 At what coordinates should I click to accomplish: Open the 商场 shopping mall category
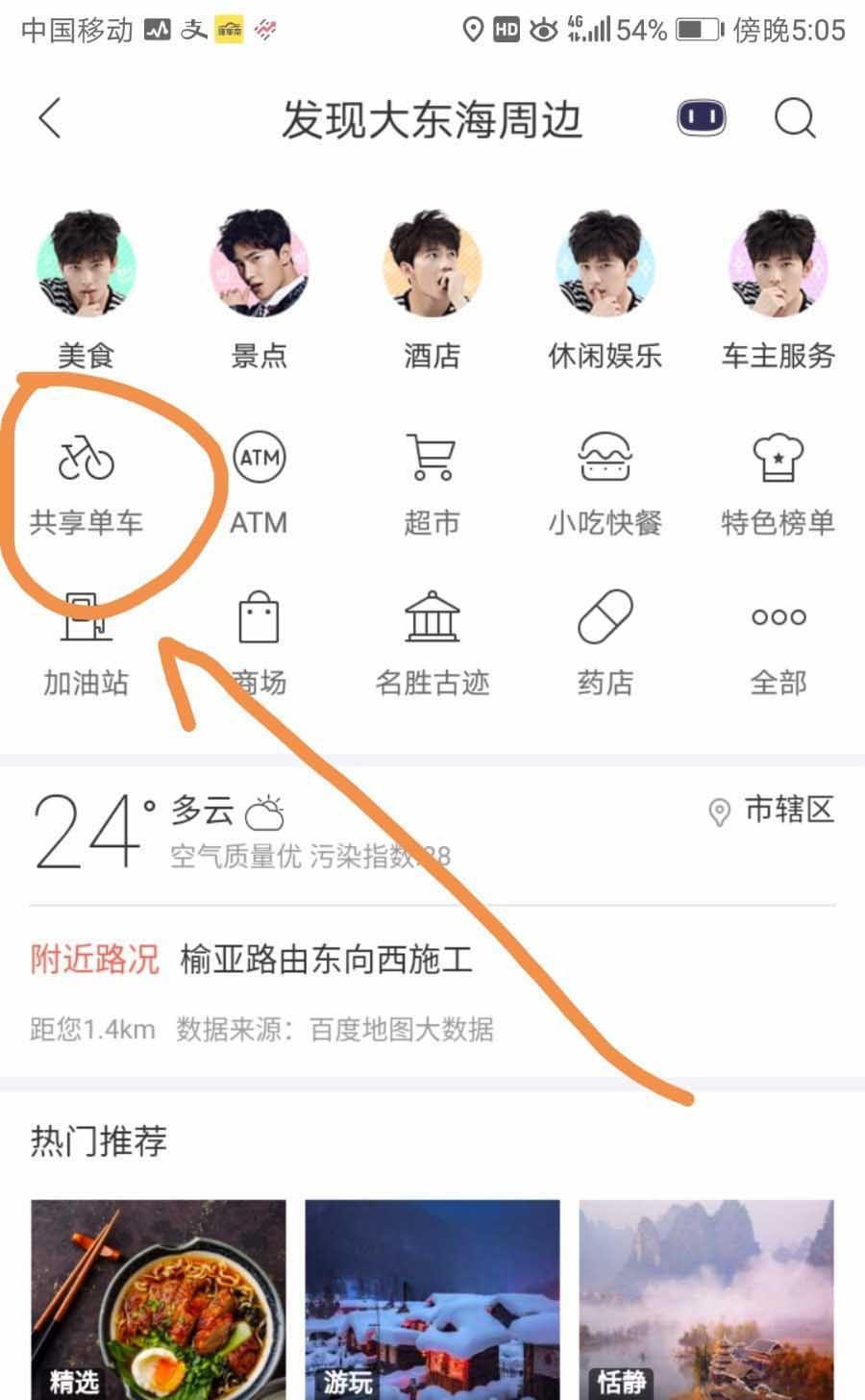click(258, 642)
